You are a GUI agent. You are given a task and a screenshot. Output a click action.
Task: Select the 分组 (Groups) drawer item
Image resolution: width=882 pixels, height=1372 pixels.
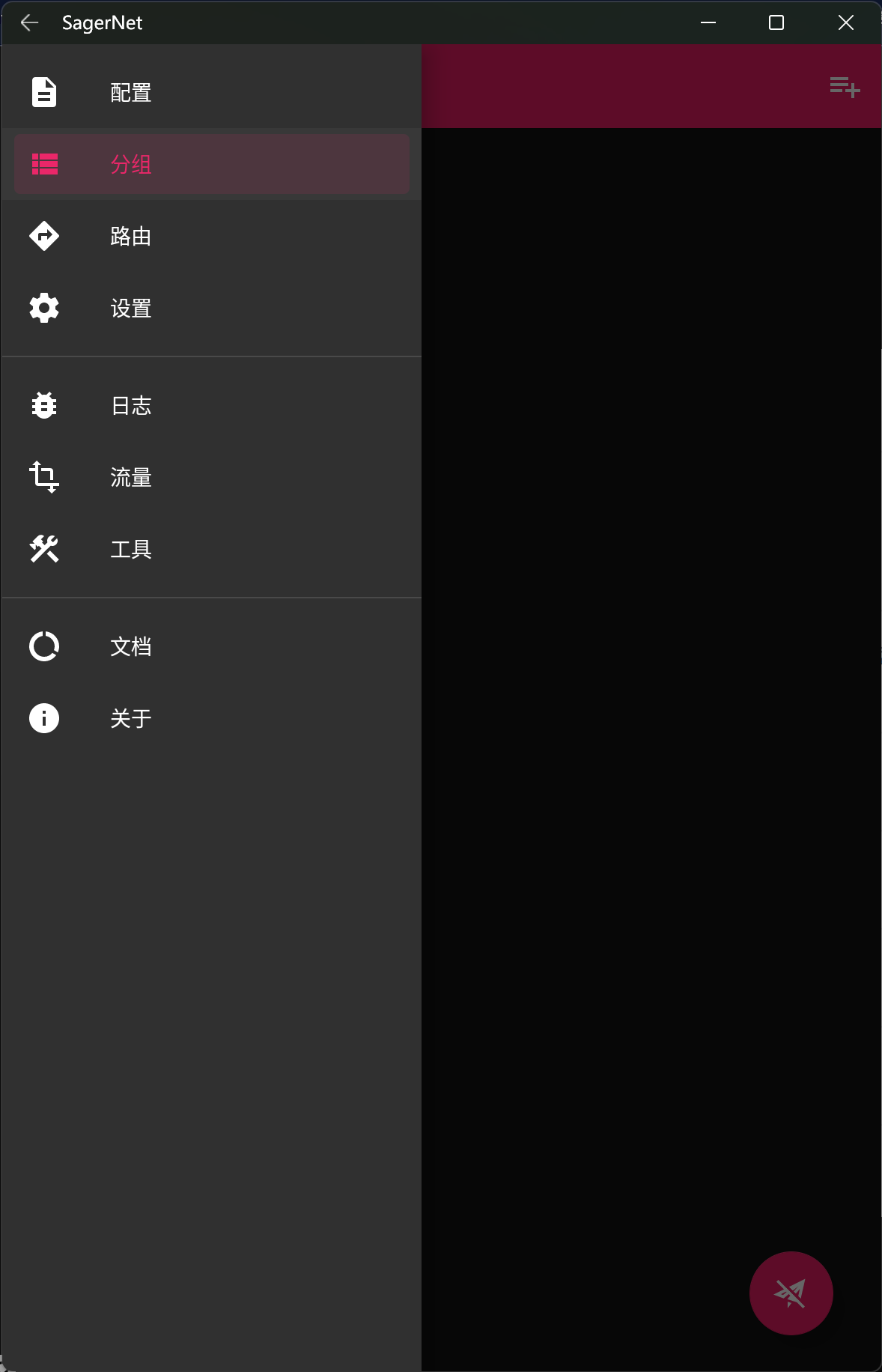(131, 165)
